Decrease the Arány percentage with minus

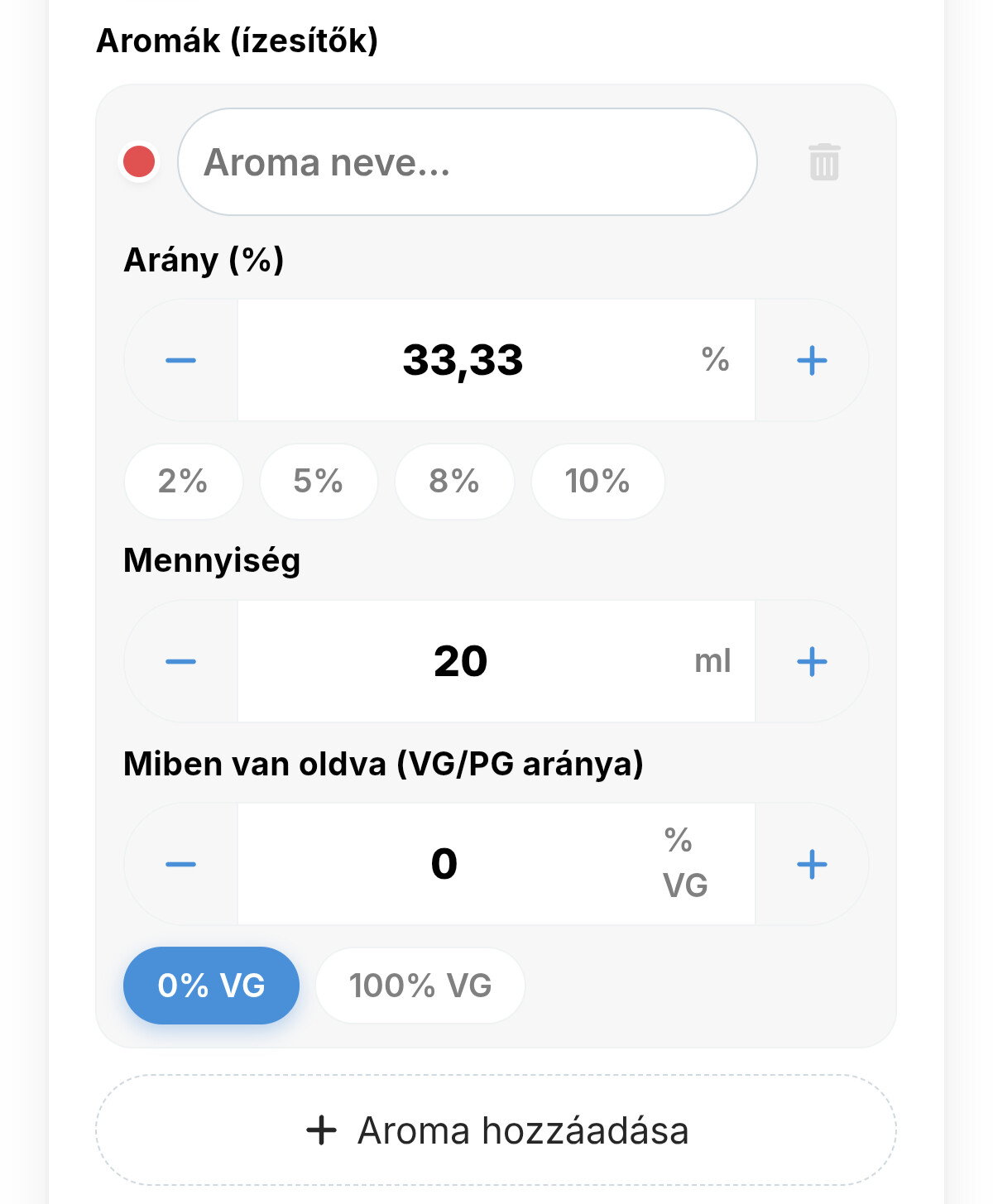point(180,360)
